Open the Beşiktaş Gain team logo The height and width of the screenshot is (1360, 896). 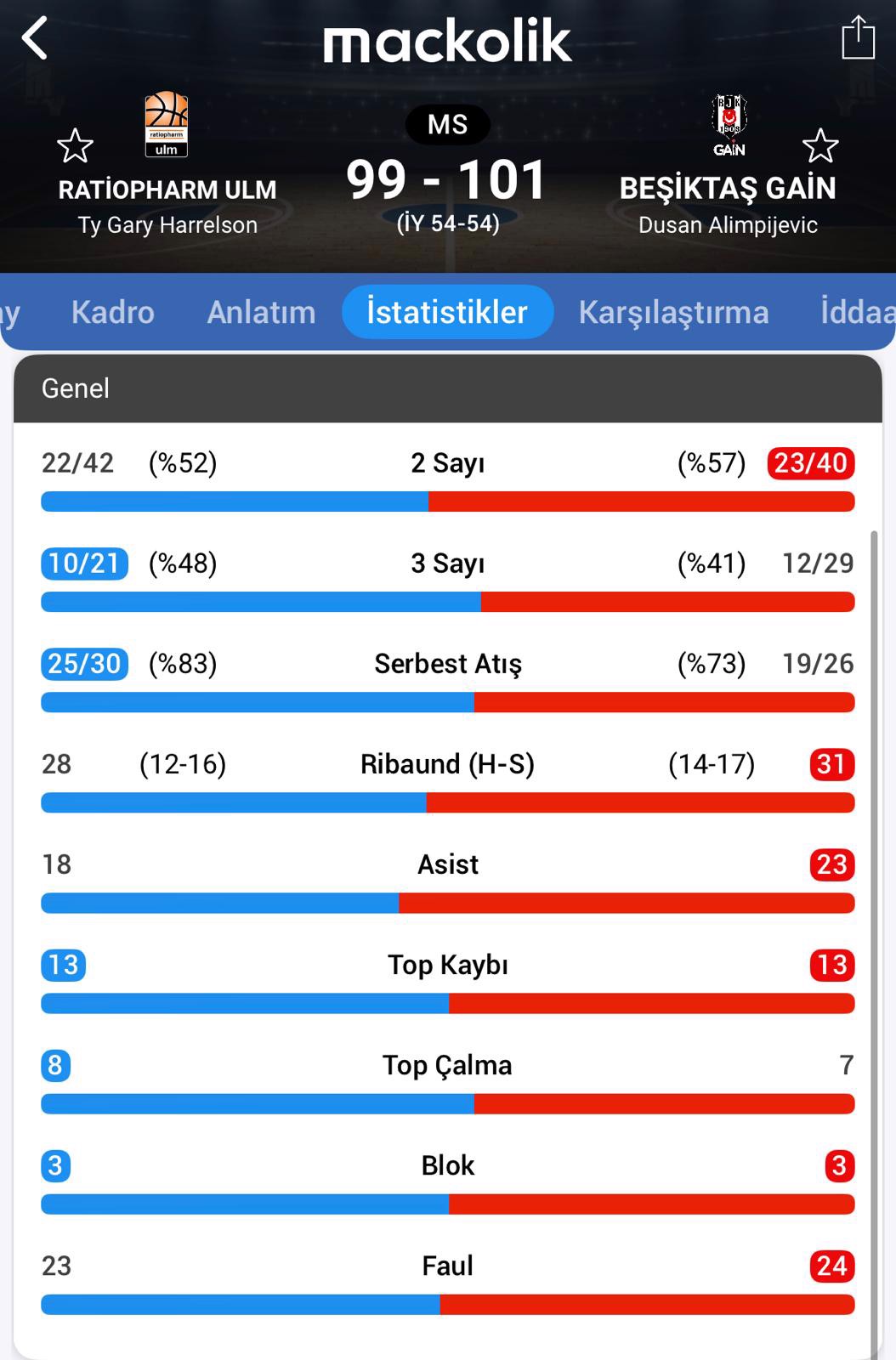coord(729,124)
